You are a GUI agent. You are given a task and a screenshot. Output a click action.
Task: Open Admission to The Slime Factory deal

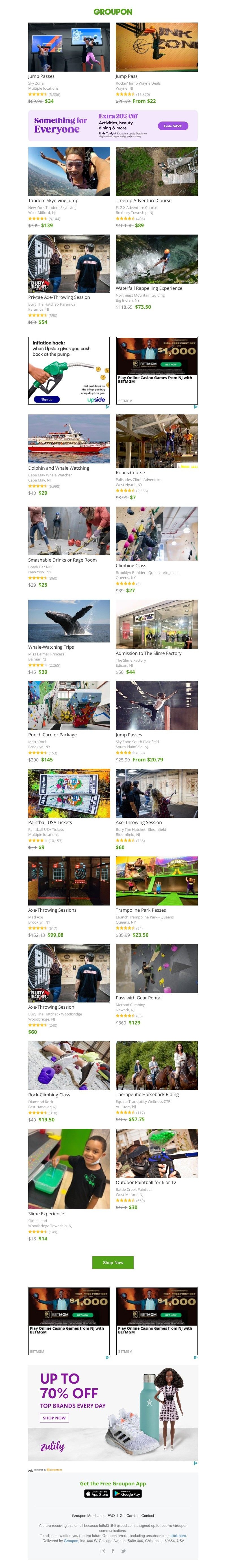tap(157, 624)
